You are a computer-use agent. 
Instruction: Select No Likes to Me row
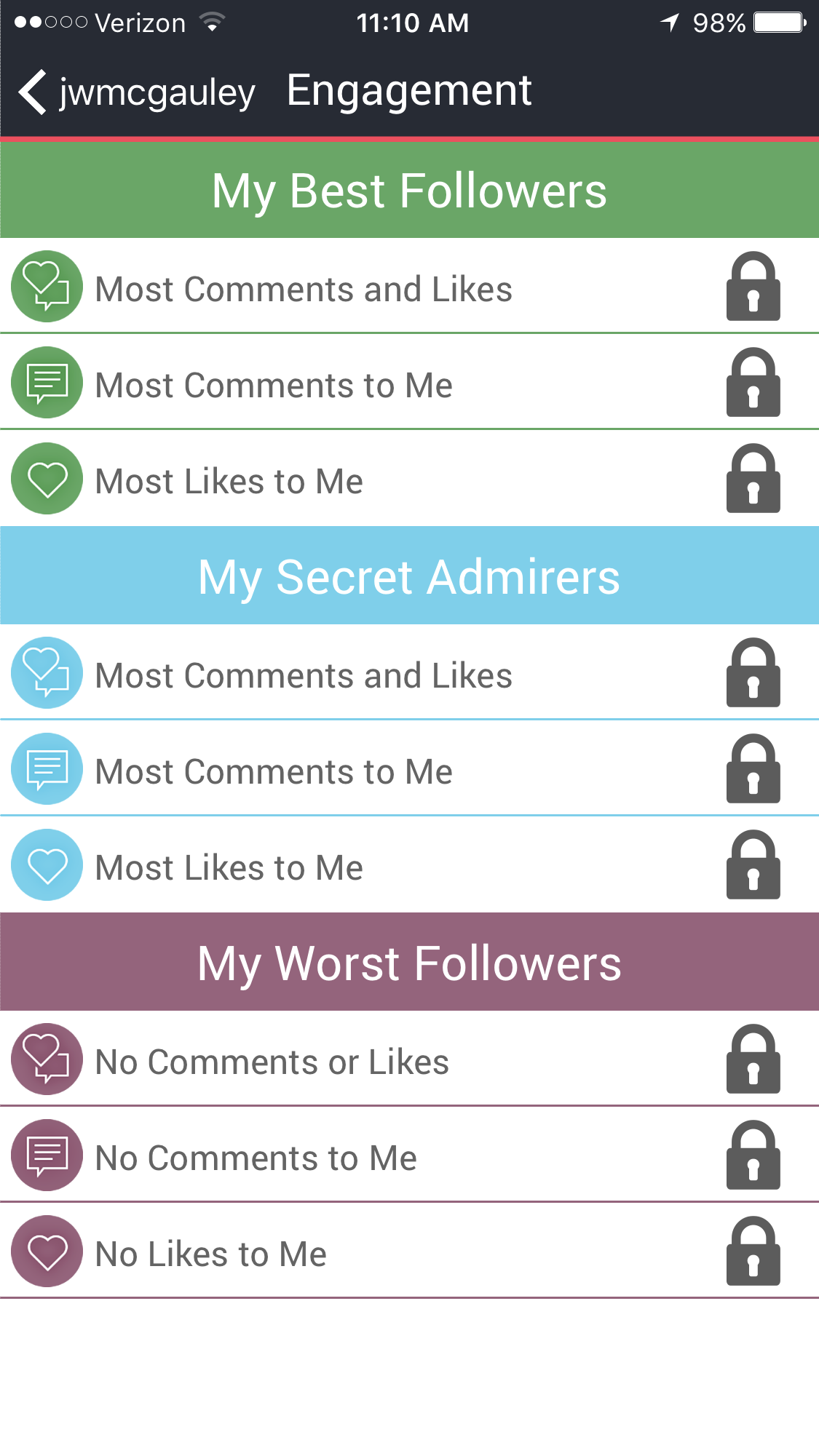coord(211,1254)
